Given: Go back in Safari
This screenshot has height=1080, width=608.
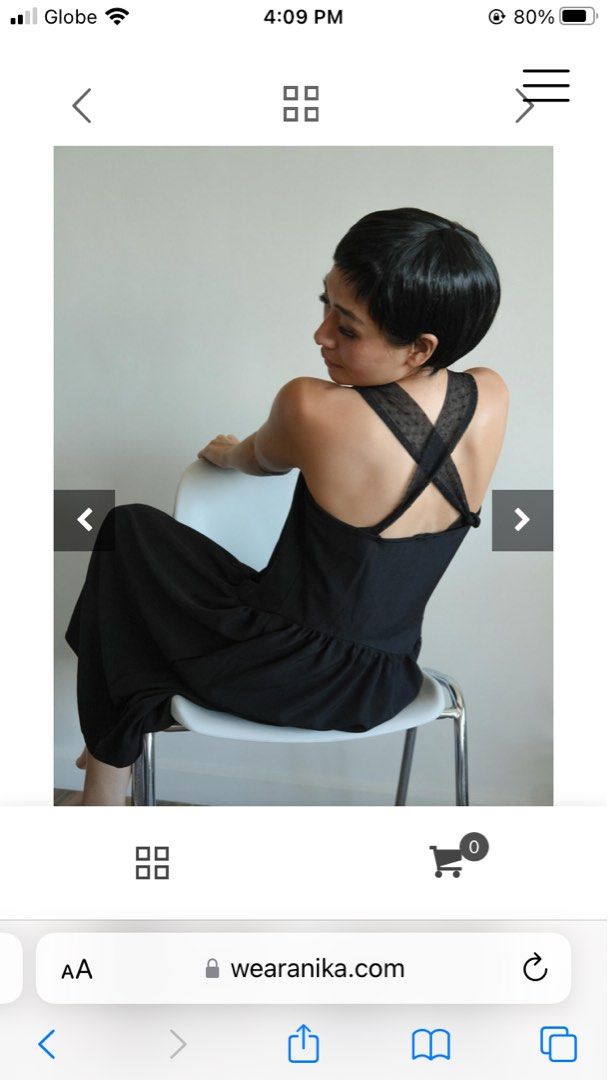Looking at the screenshot, I should (47, 1044).
